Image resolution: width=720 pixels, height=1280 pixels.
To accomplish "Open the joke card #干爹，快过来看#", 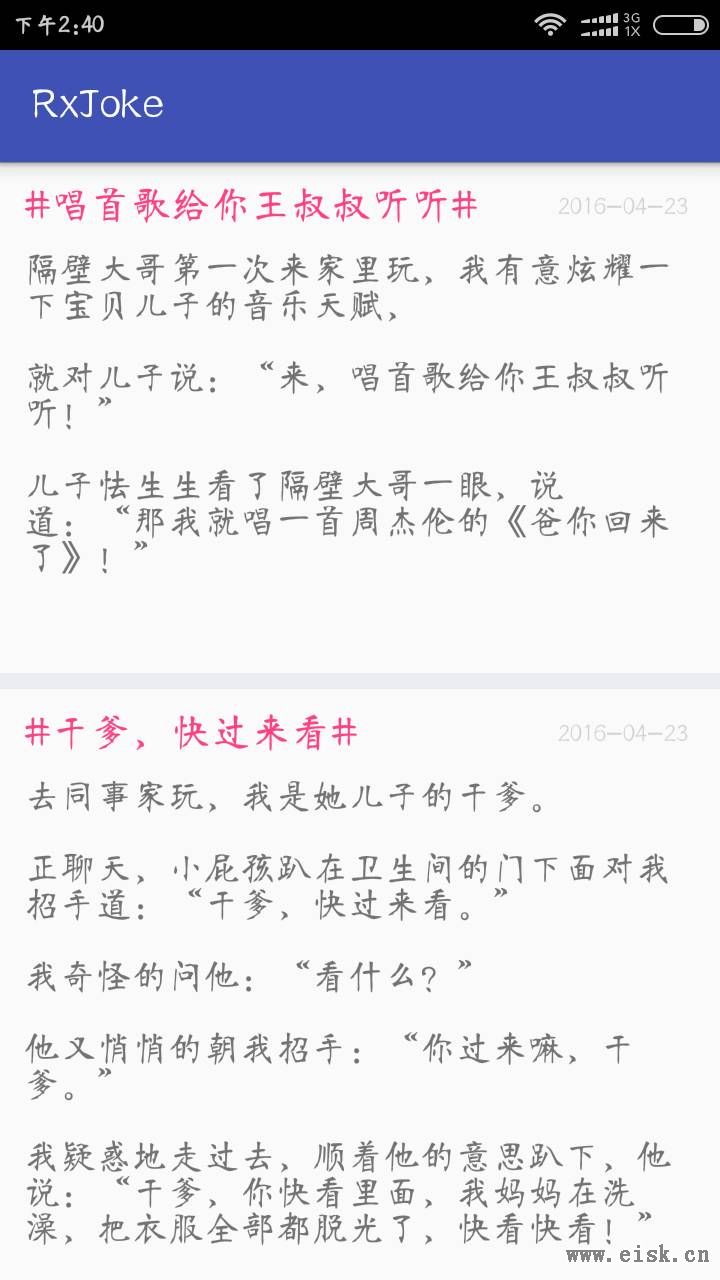I will pos(360,984).
